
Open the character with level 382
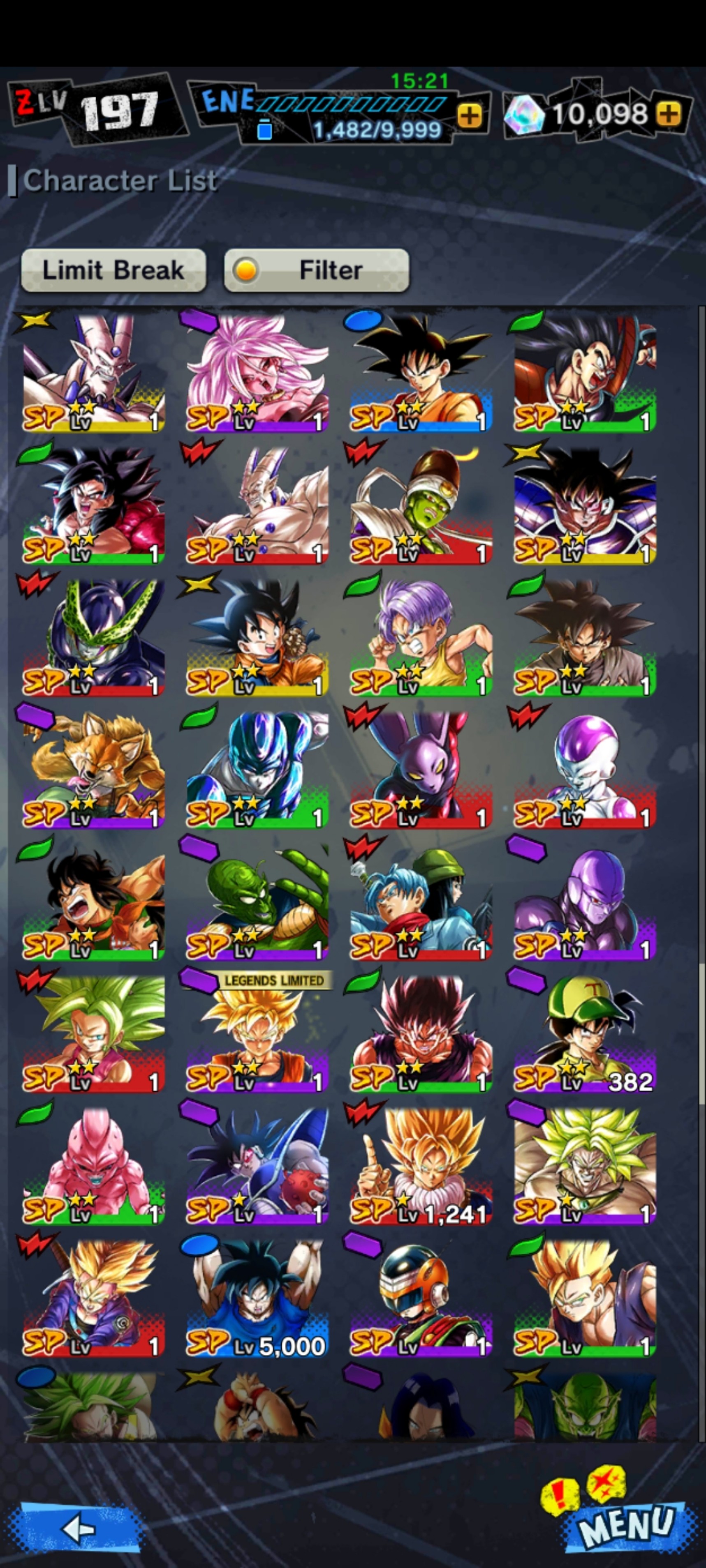click(585, 1032)
